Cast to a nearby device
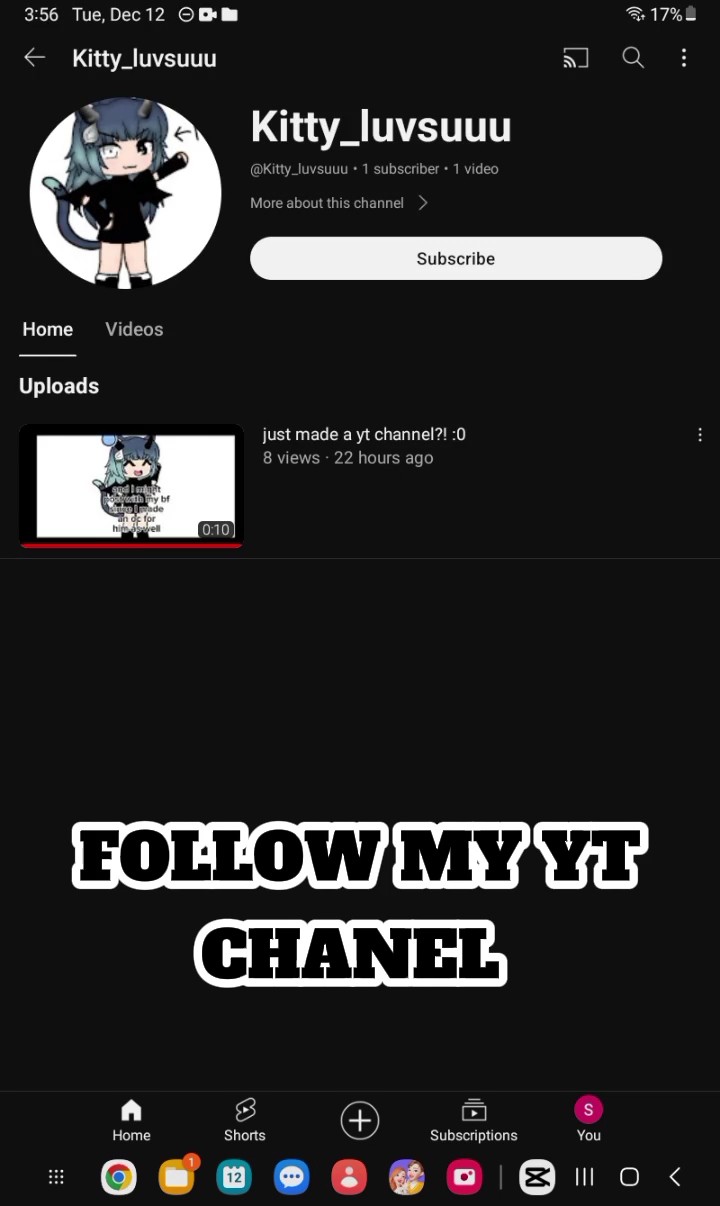The height and width of the screenshot is (1206, 720). tap(576, 58)
